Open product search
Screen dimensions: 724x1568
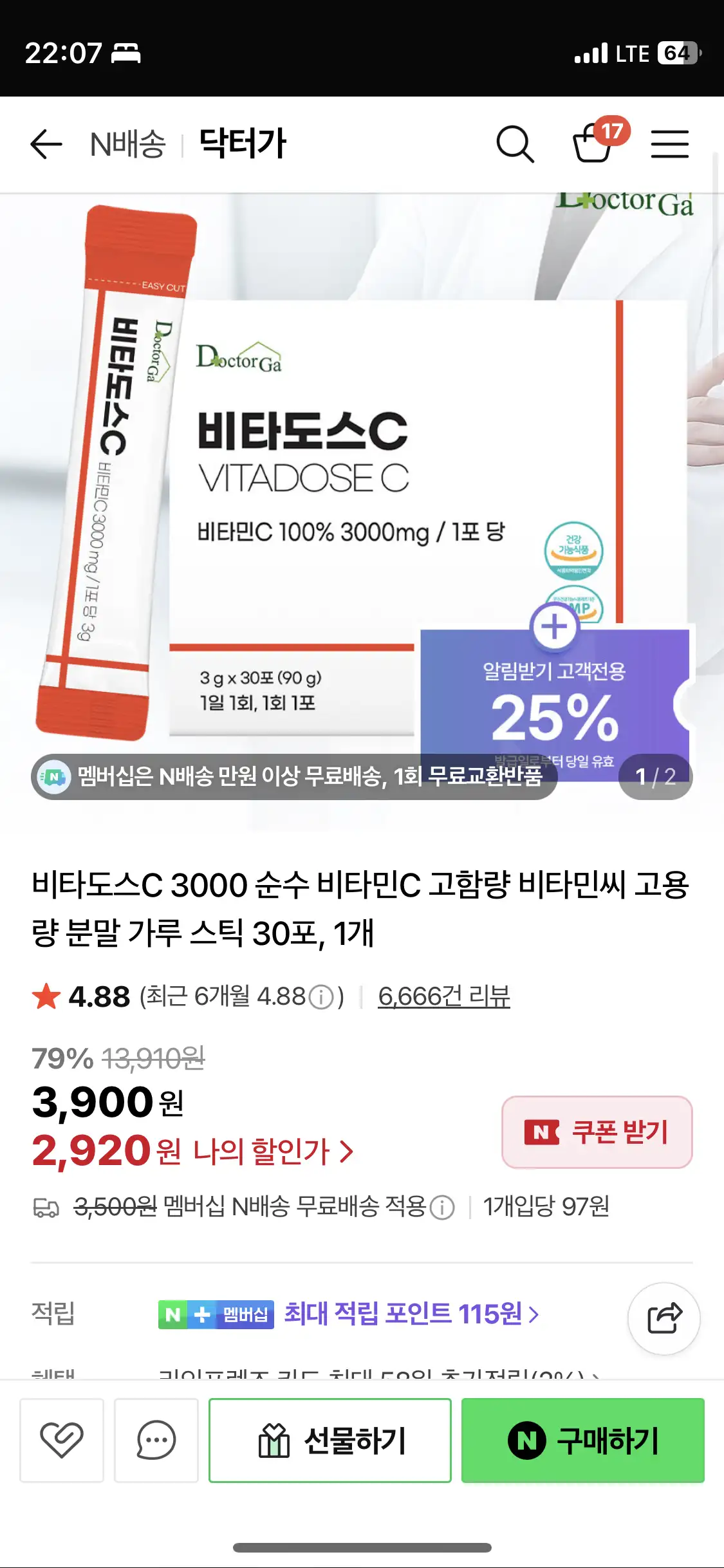coord(515,144)
